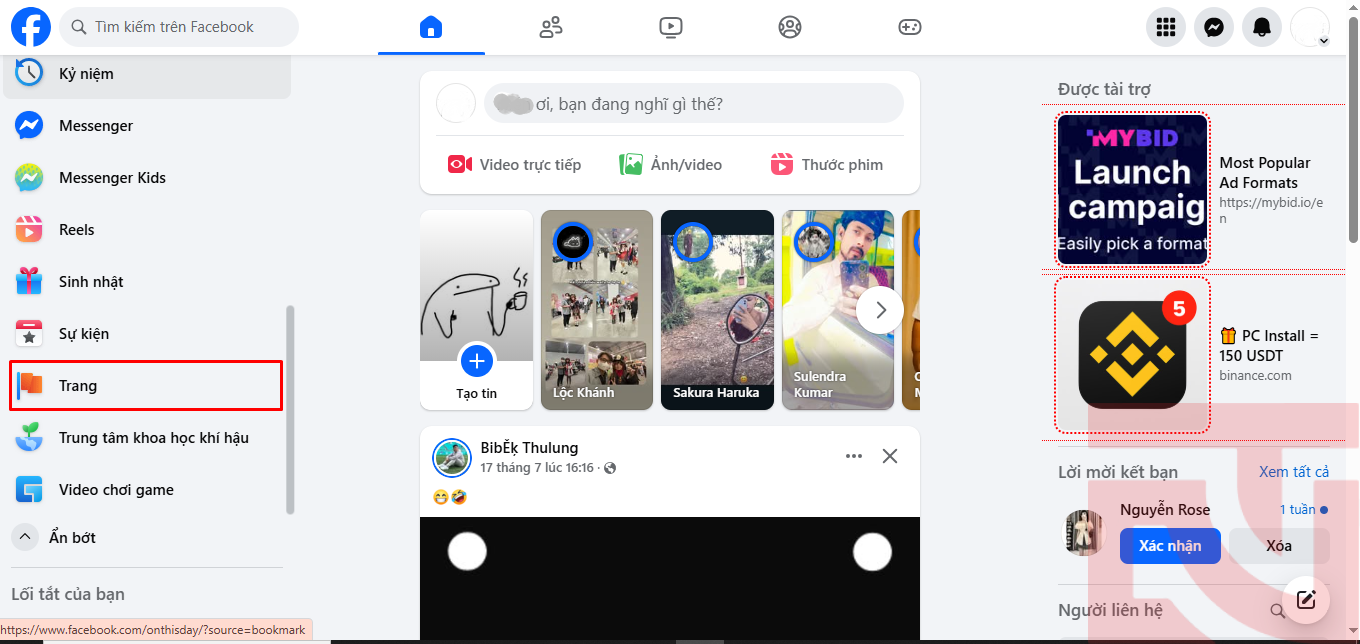Switch to the Watch video tab
The image size is (1360, 644).
pos(671,27)
